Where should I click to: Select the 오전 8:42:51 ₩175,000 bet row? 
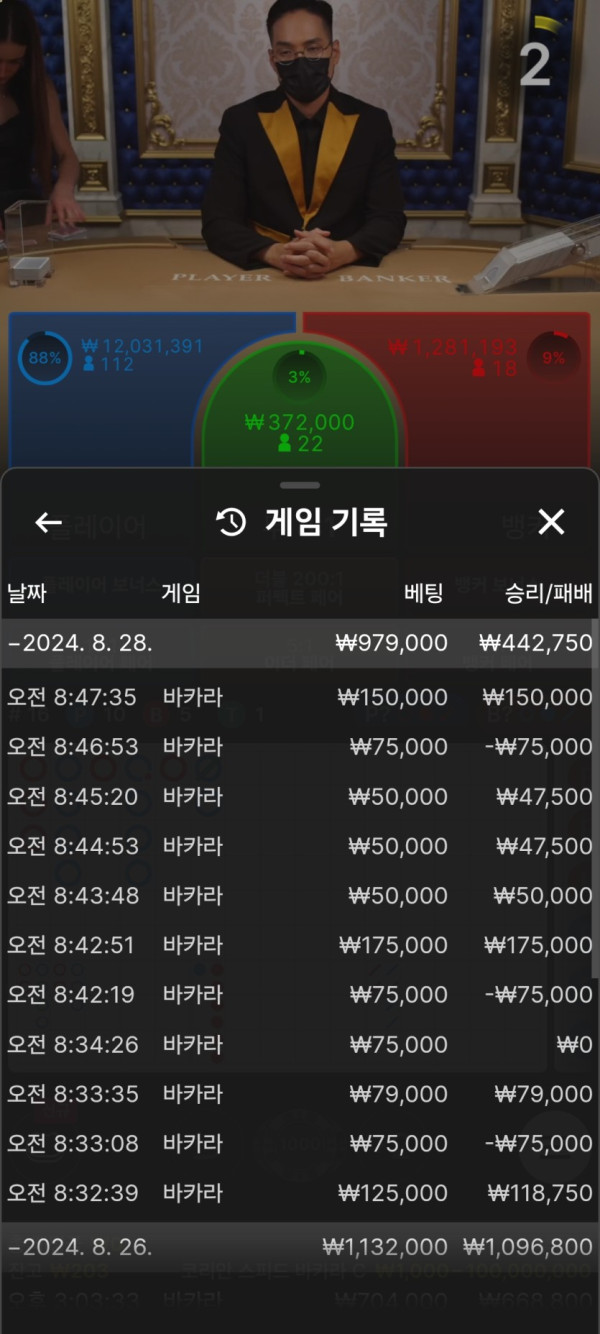[300, 945]
